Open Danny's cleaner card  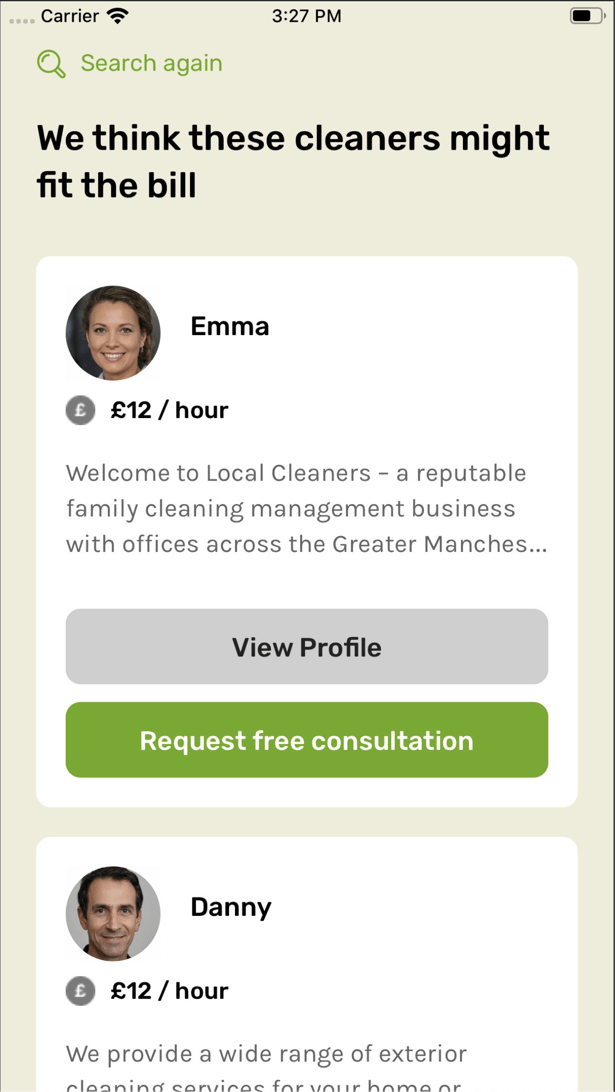click(306, 960)
